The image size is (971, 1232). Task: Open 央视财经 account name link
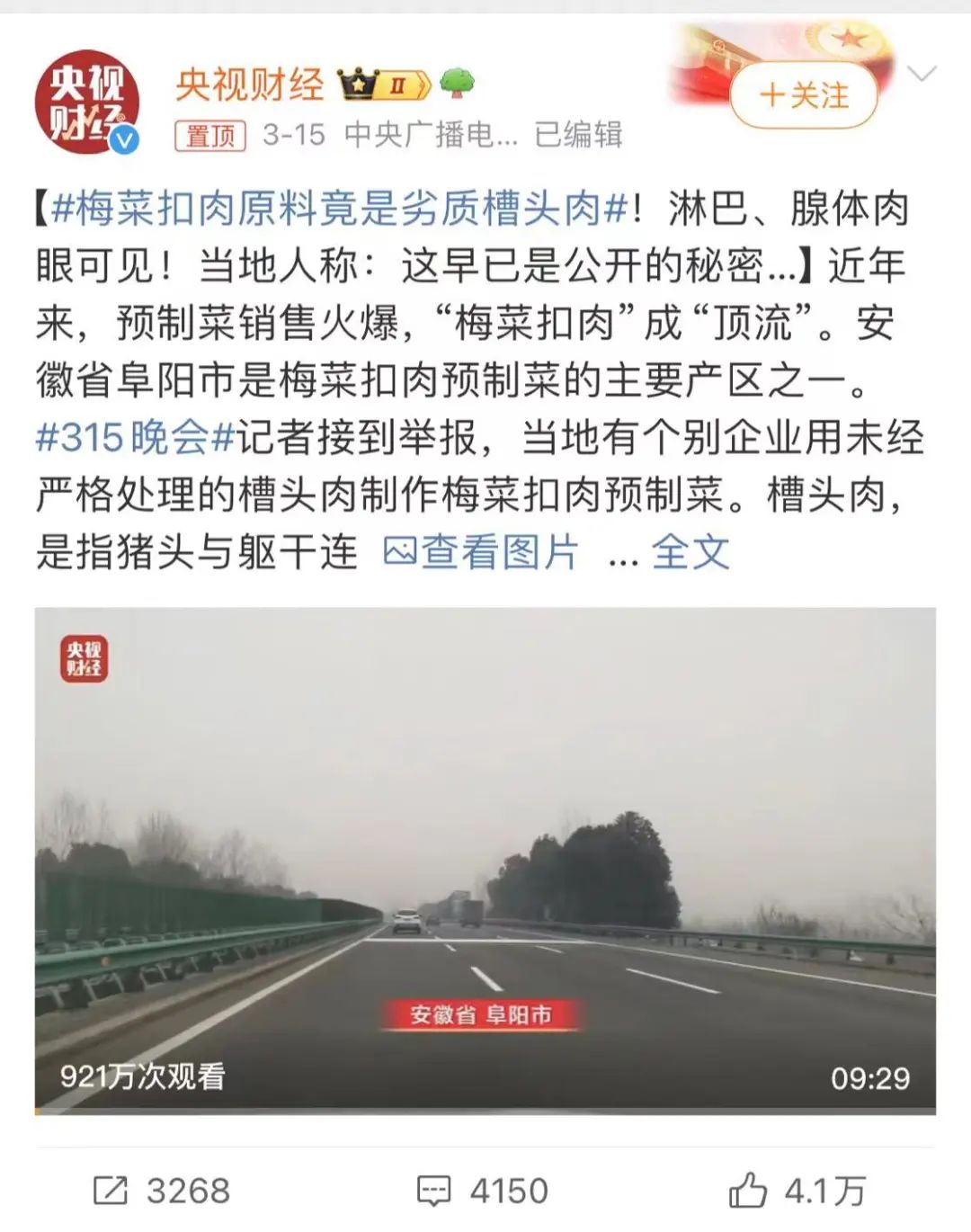[x=249, y=85]
